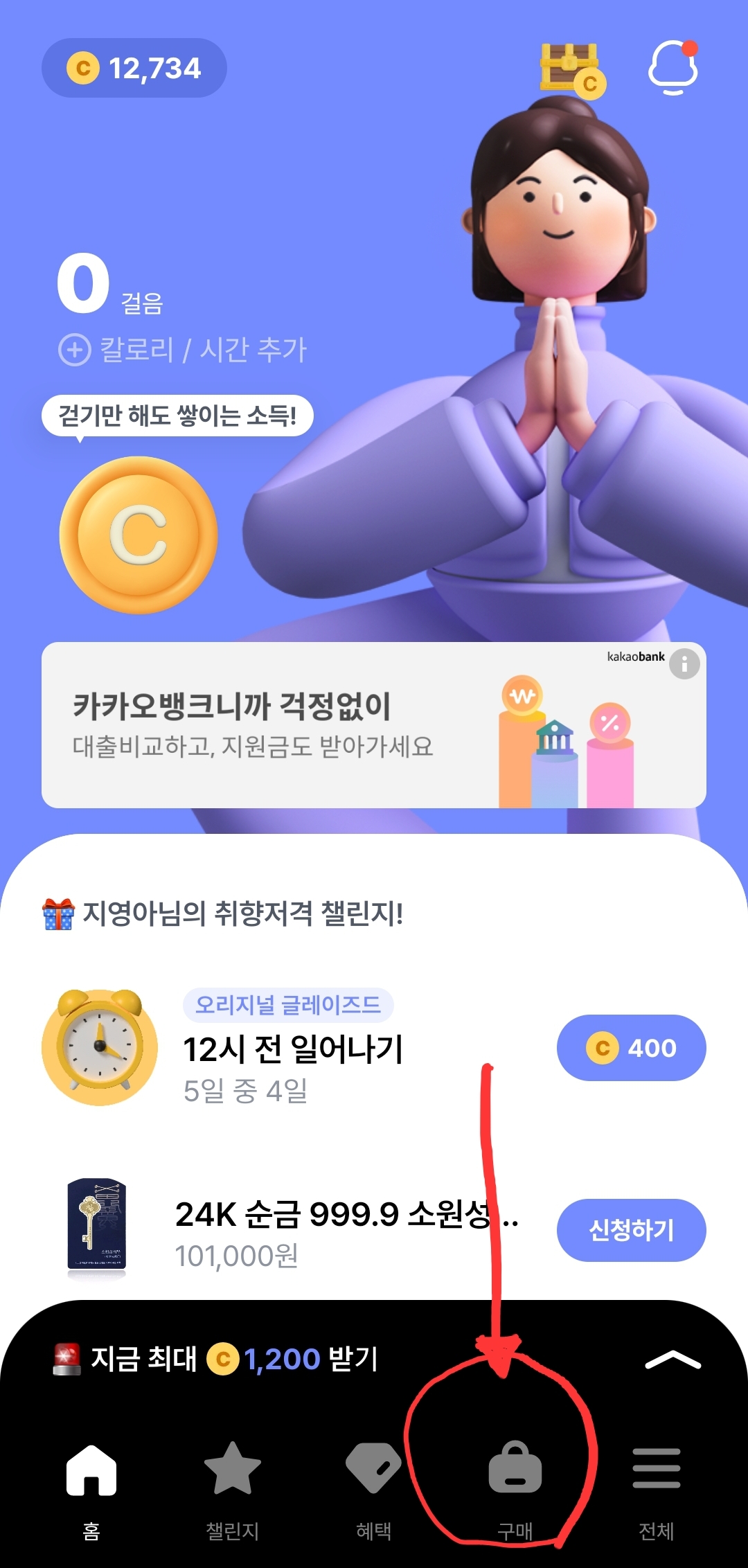The width and height of the screenshot is (748, 1568).
Task: Tap the 오리지널 글레이즈드 badge
Action: point(287,1005)
